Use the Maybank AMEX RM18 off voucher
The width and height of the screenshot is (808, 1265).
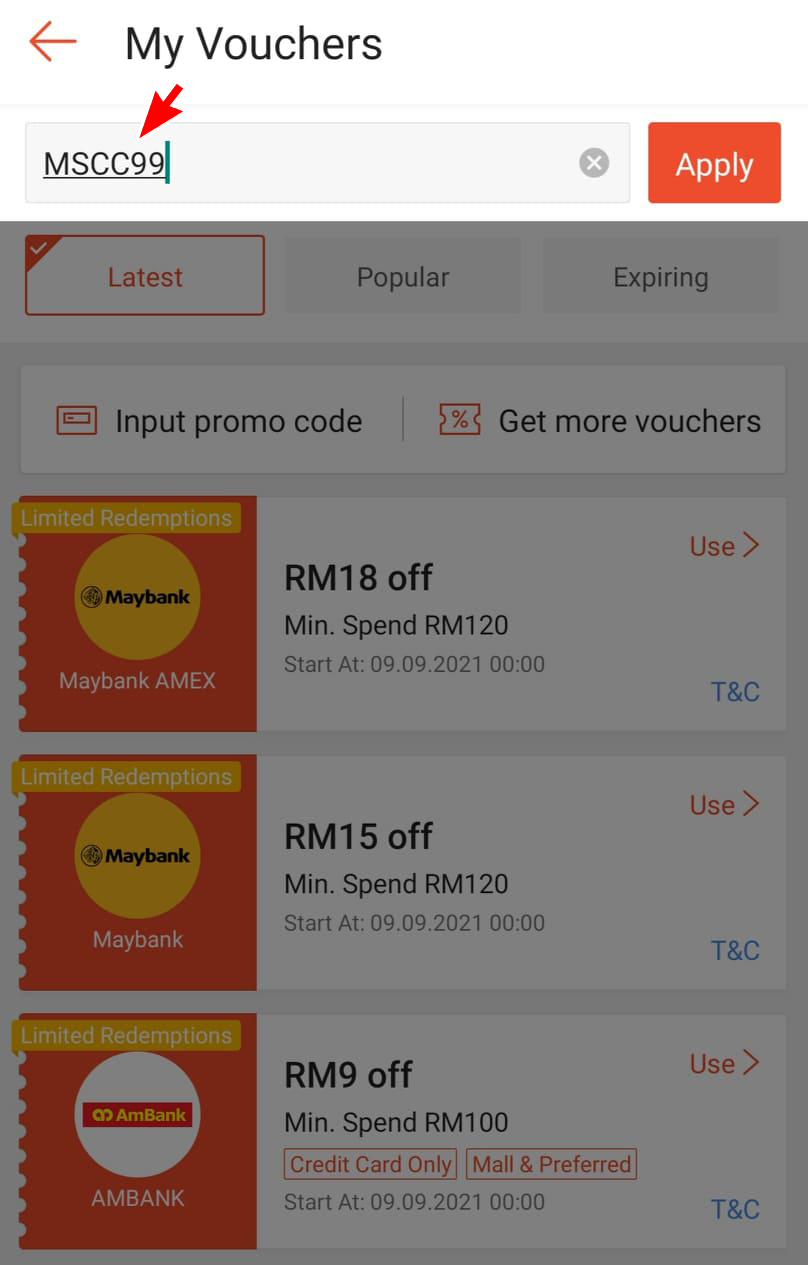(x=724, y=546)
